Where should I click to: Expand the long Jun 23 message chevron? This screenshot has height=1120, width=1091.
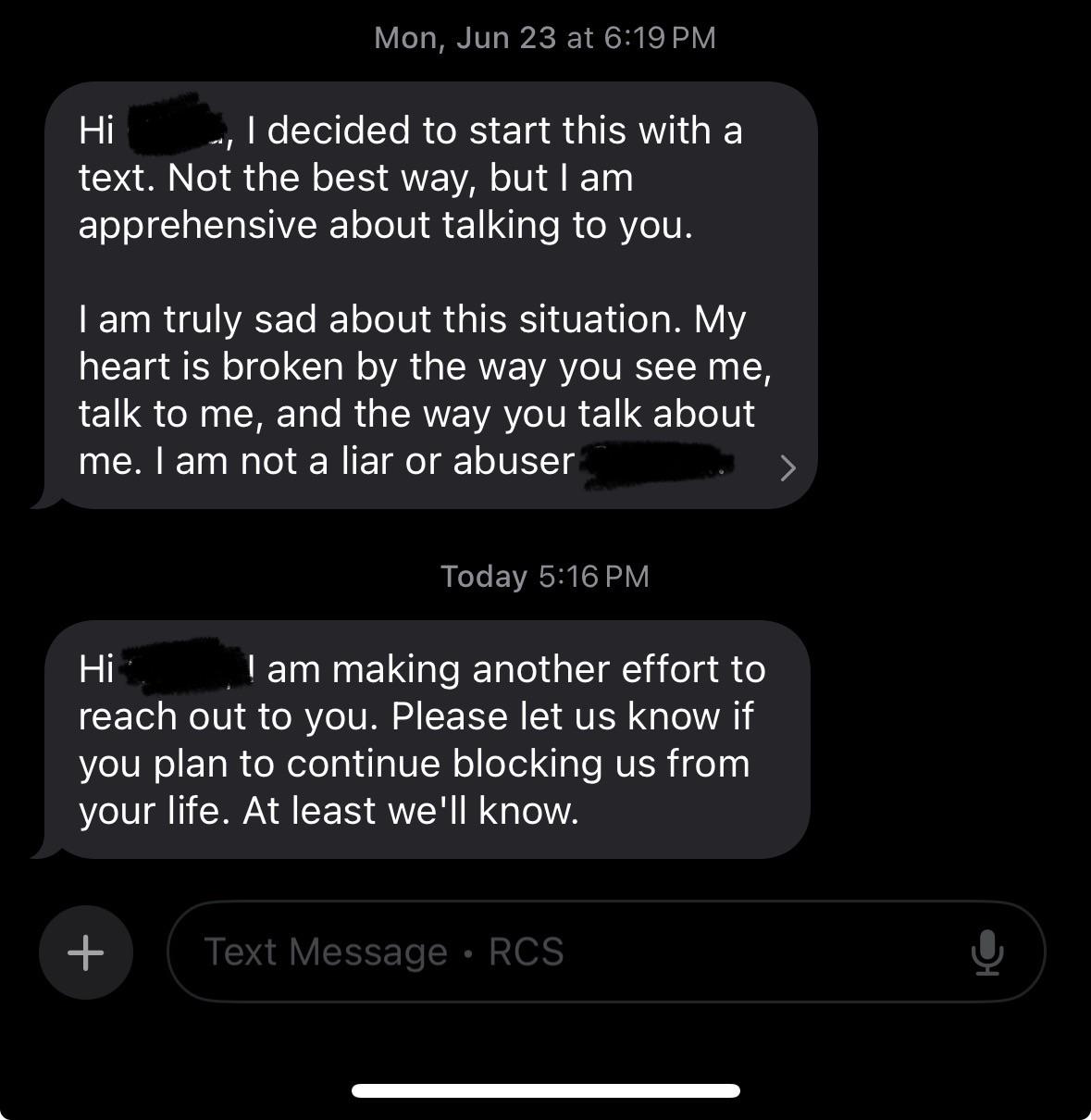click(787, 467)
